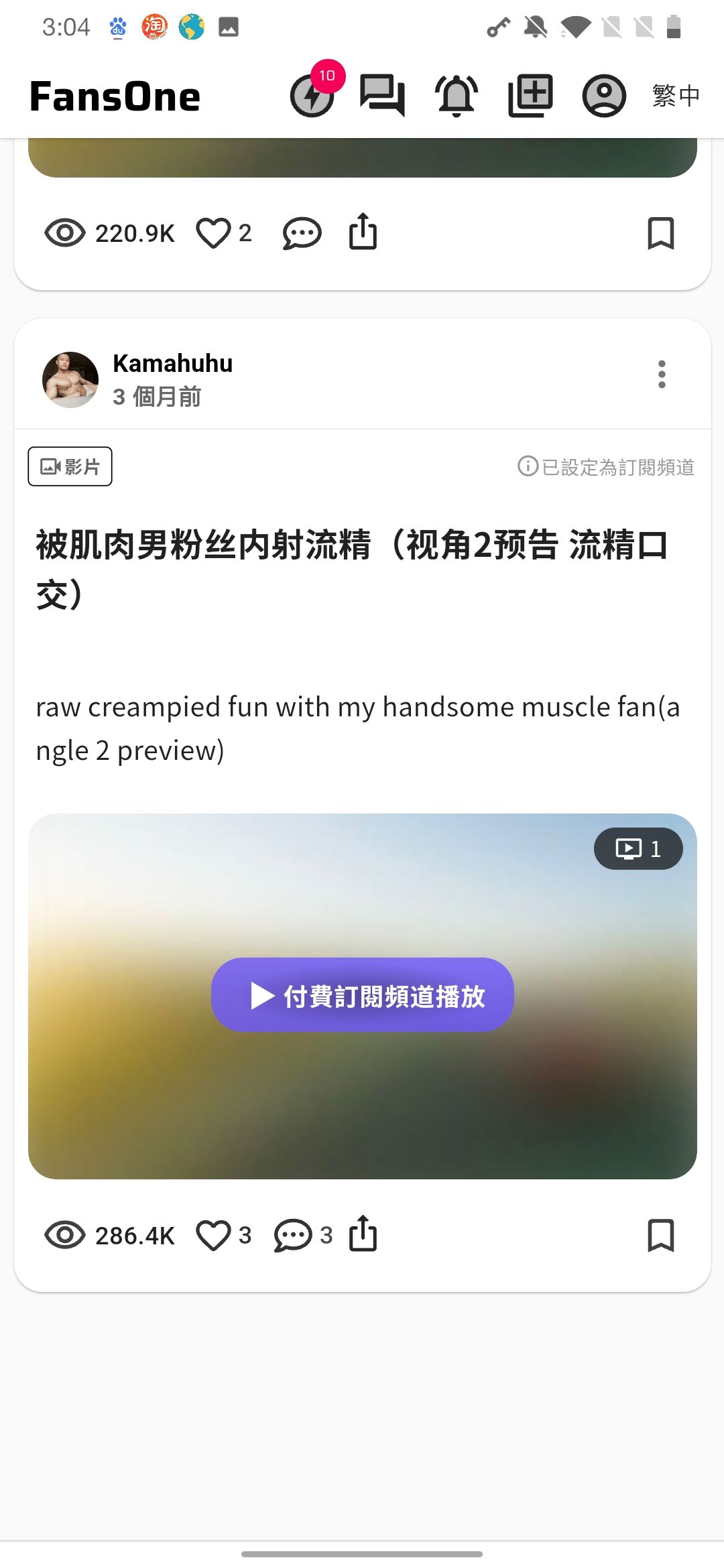
Task: Bookmark the post with 286.4K views
Action: click(x=660, y=1235)
